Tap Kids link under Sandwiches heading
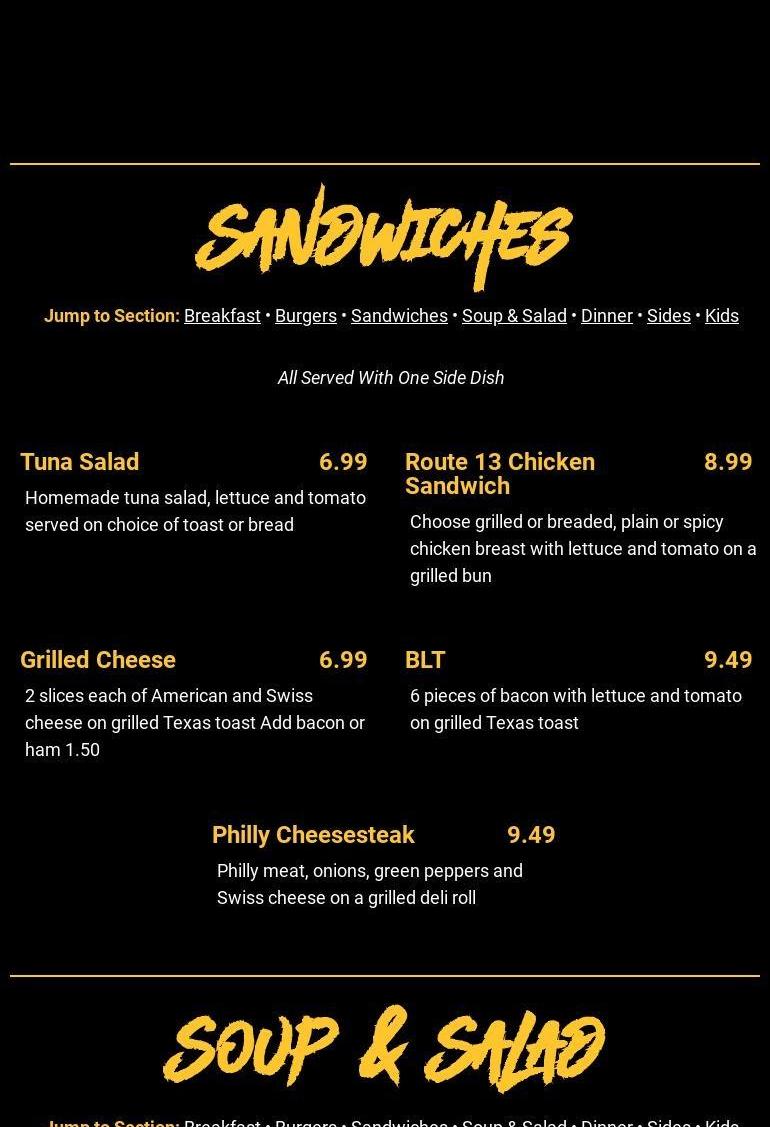This screenshot has width=770, height=1127. (x=721, y=316)
